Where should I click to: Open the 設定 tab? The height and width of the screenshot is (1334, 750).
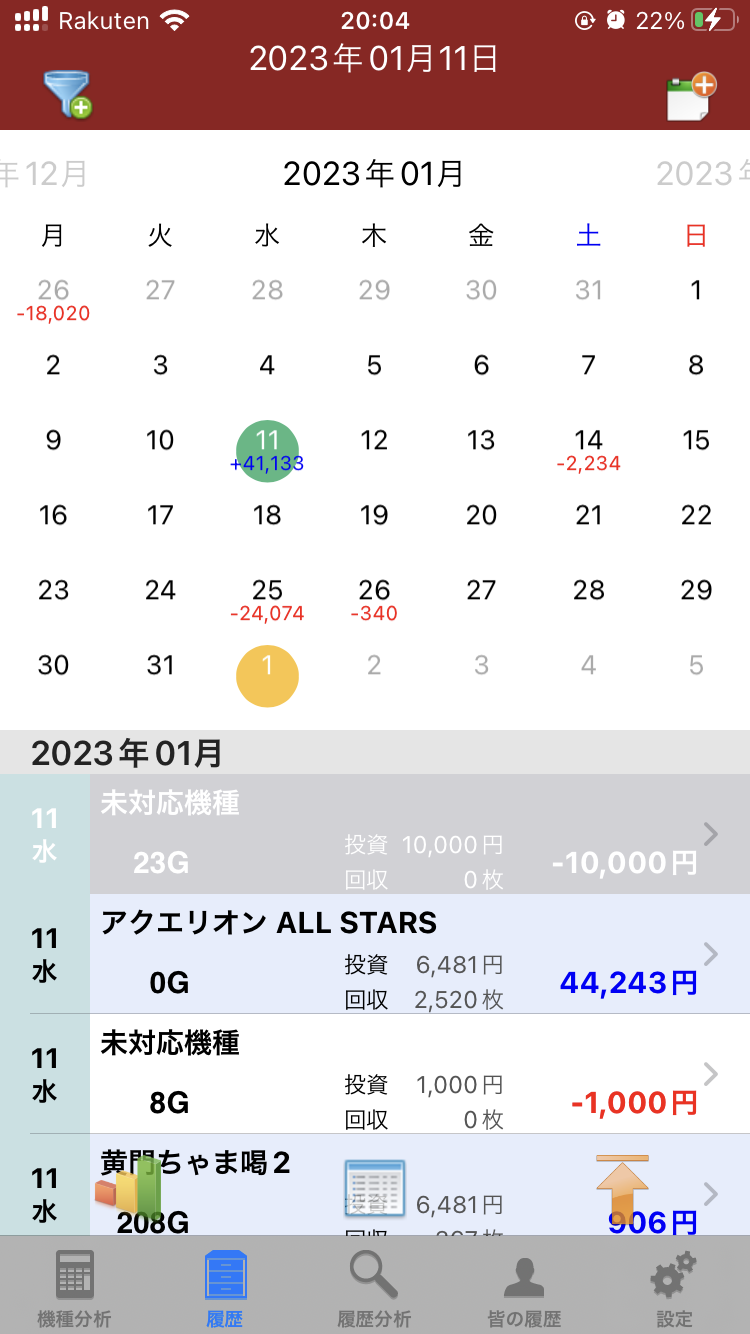tap(674, 1288)
